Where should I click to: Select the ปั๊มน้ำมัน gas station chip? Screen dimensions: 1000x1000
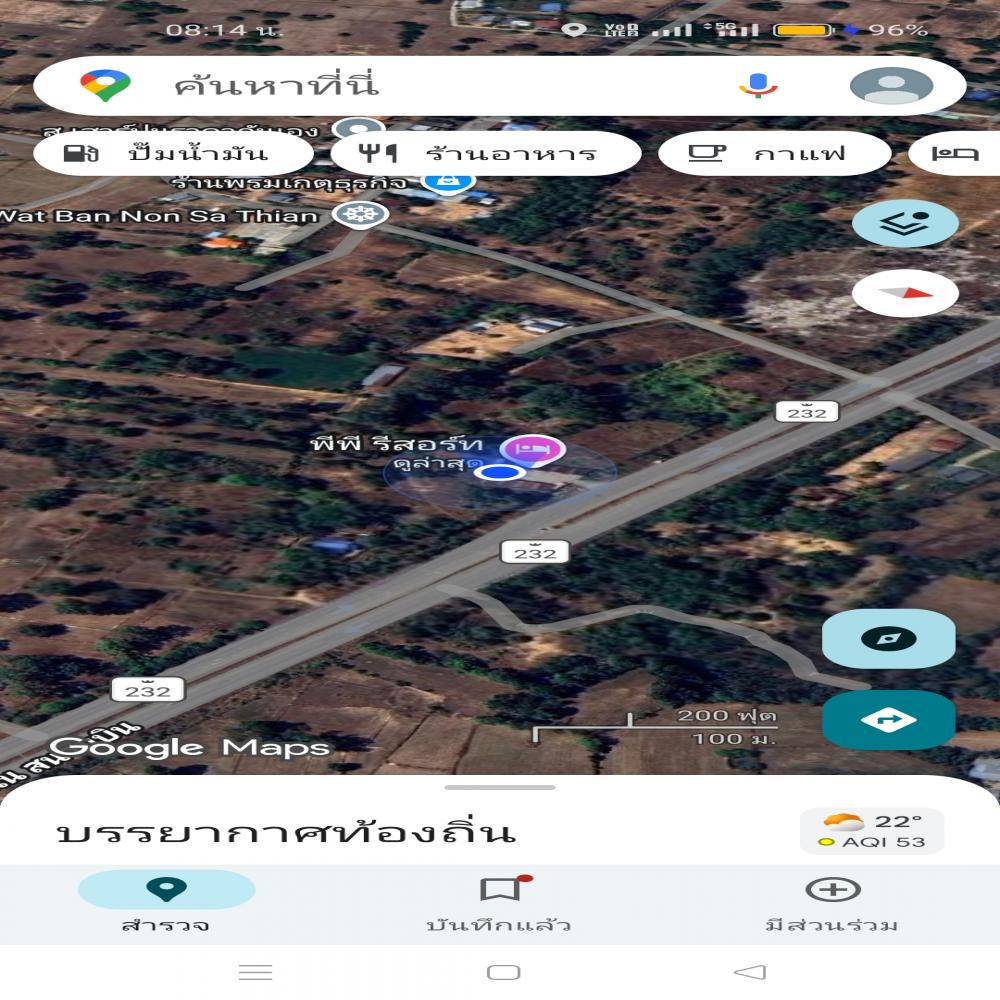(174, 154)
